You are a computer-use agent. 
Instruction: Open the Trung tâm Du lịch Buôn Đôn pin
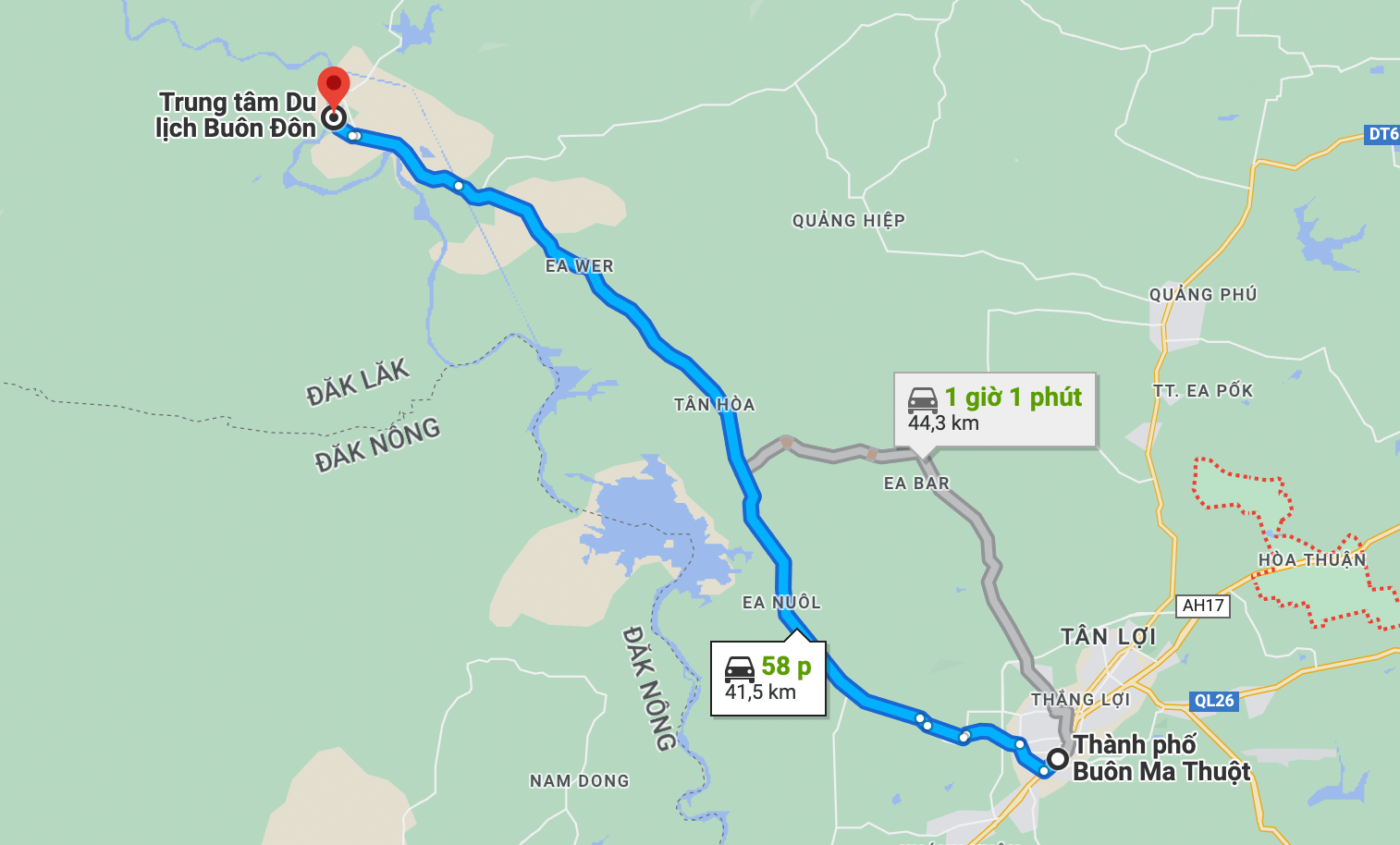[333, 89]
